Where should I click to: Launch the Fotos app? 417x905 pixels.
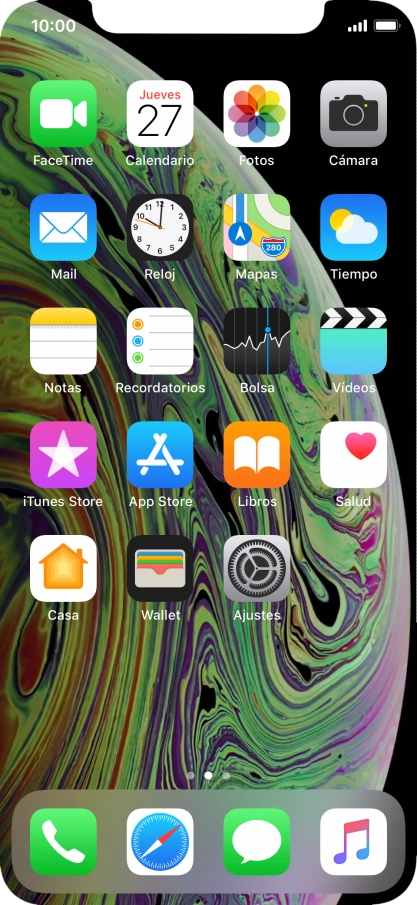click(x=257, y=114)
